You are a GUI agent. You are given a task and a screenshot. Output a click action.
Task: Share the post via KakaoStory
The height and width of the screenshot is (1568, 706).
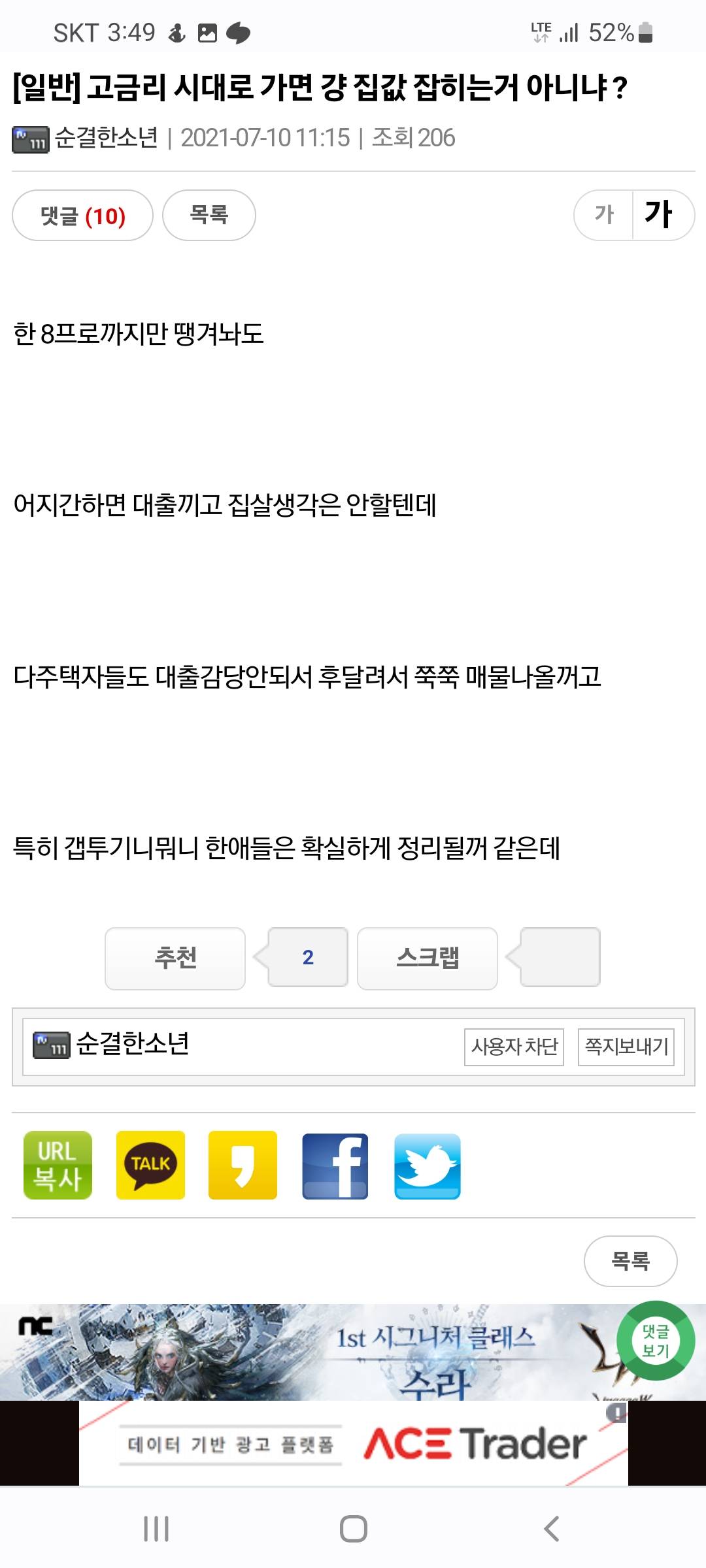243,1165
